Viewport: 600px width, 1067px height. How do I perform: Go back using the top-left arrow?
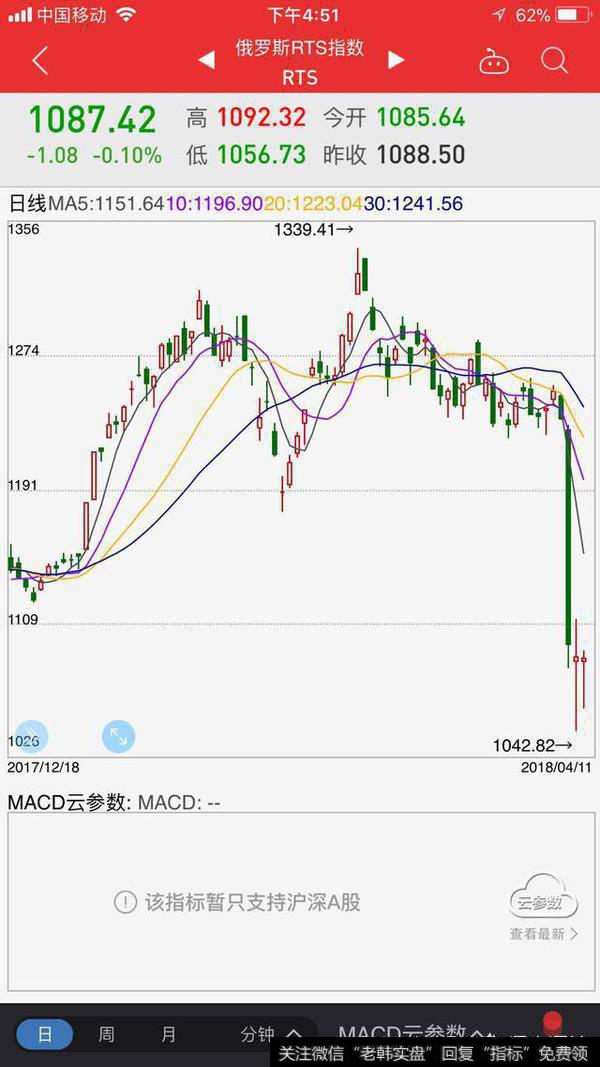40,61
